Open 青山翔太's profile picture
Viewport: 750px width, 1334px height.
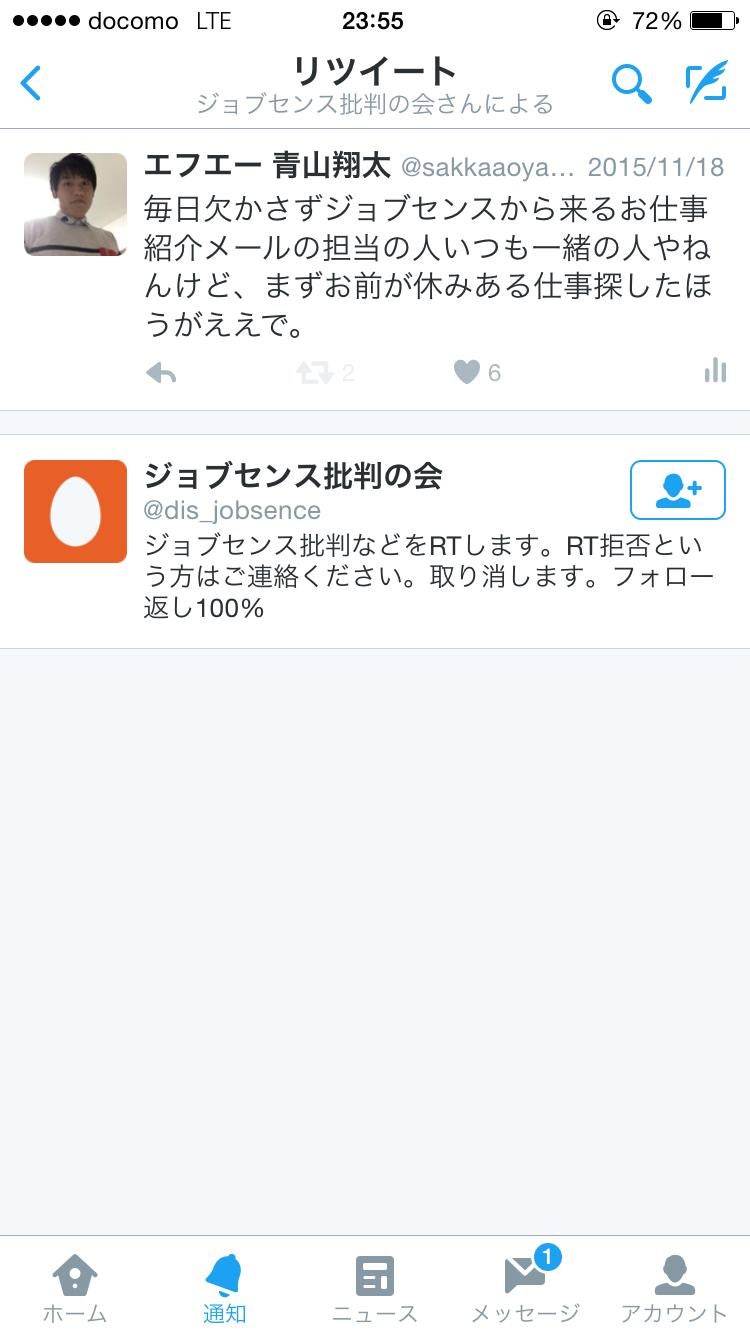pyautogui.click(x=75, y=204)
